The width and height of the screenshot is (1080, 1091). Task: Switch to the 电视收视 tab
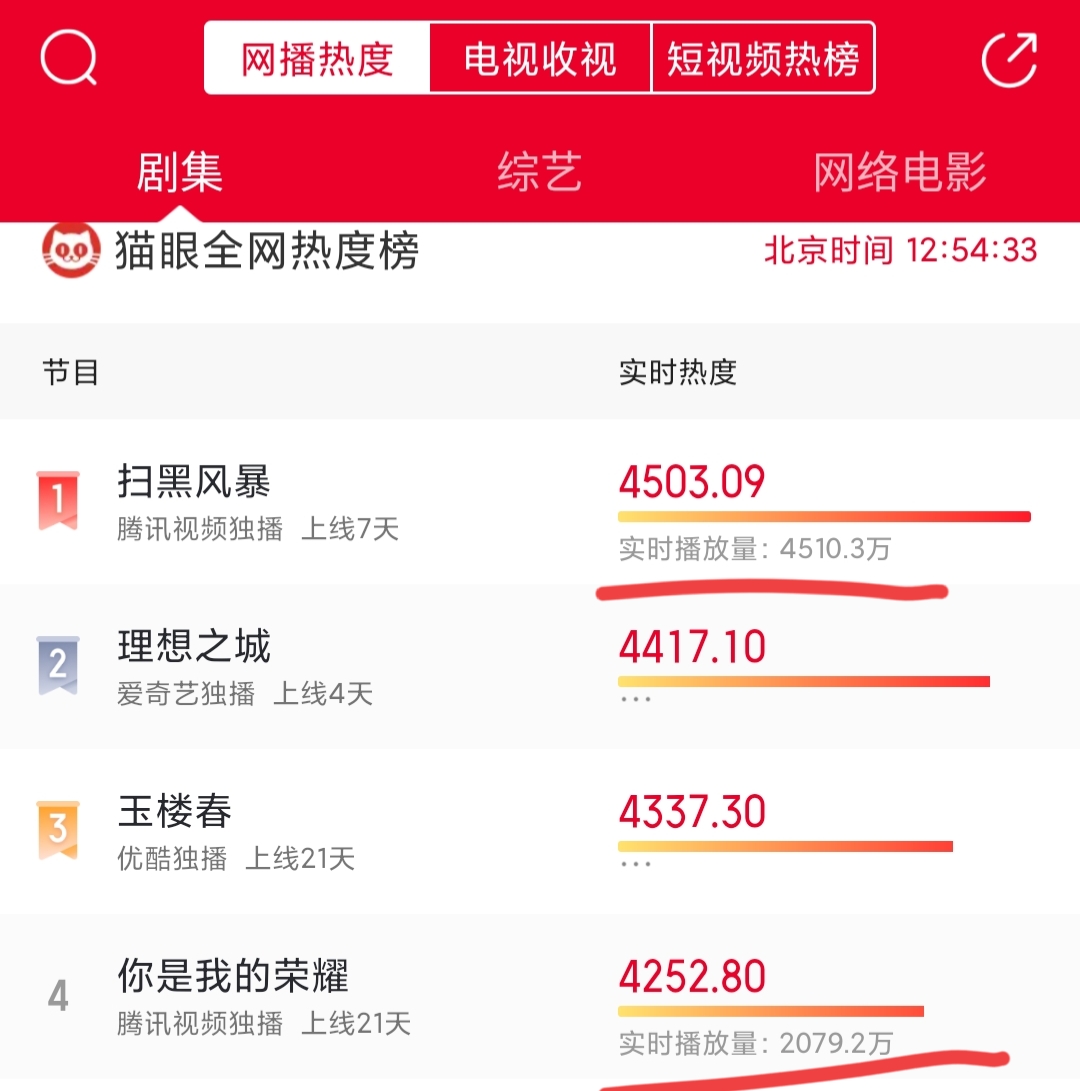click(538, 58)
